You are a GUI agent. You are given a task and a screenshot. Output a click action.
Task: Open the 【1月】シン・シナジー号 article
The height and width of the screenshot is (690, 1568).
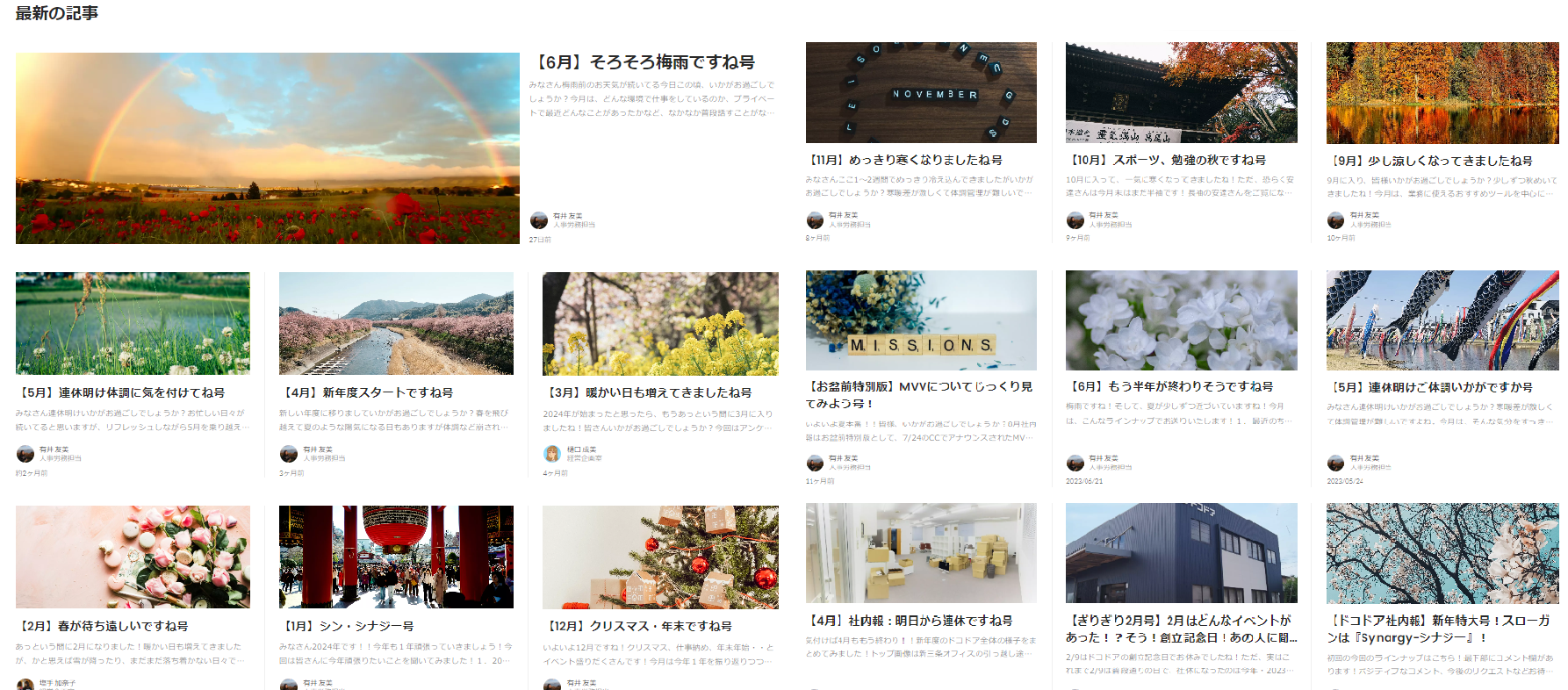pyautogui.click(x=349, y=626)
